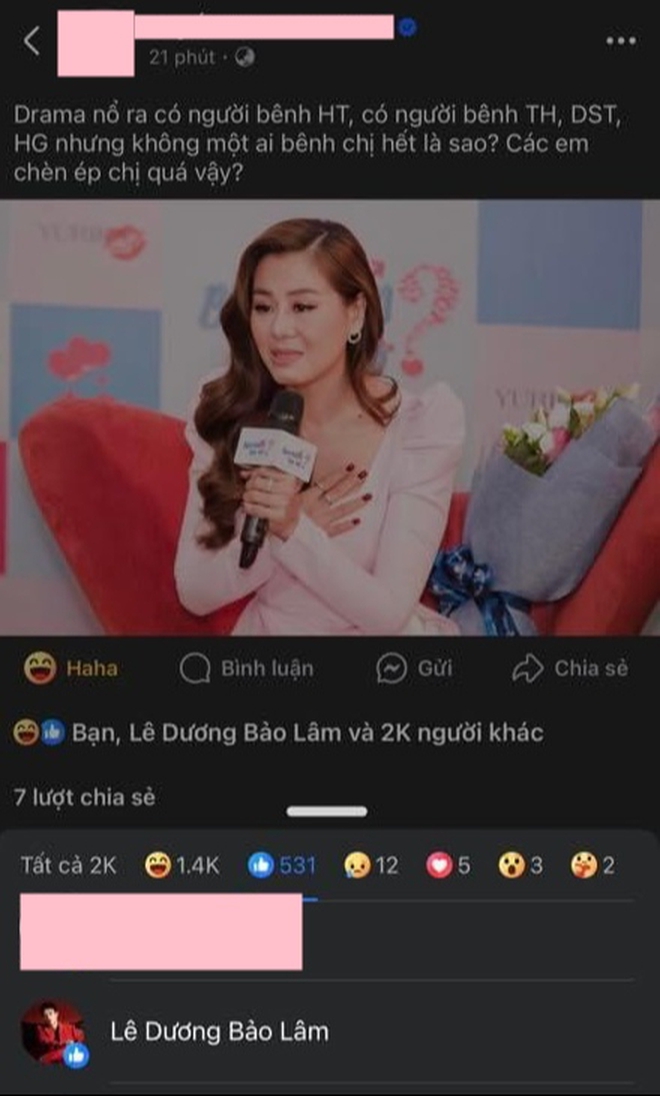Viewport: 660px width, 1096px height.
Task: Switch to the Tất cả 2K tab
Action: coord(68,865)
